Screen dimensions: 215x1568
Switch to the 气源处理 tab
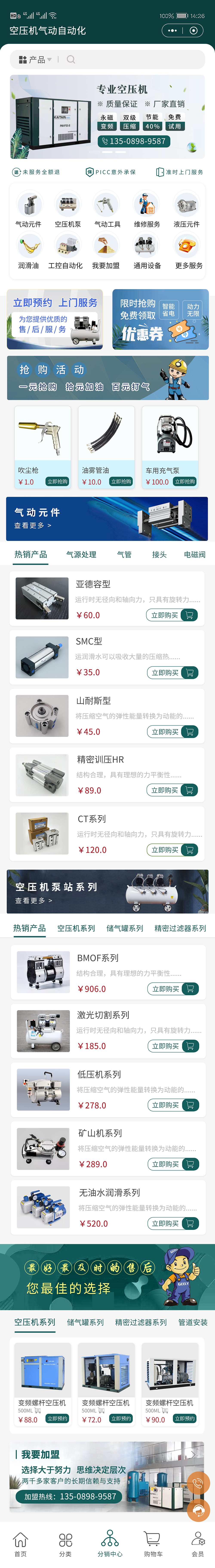click(x=81, y=554)
